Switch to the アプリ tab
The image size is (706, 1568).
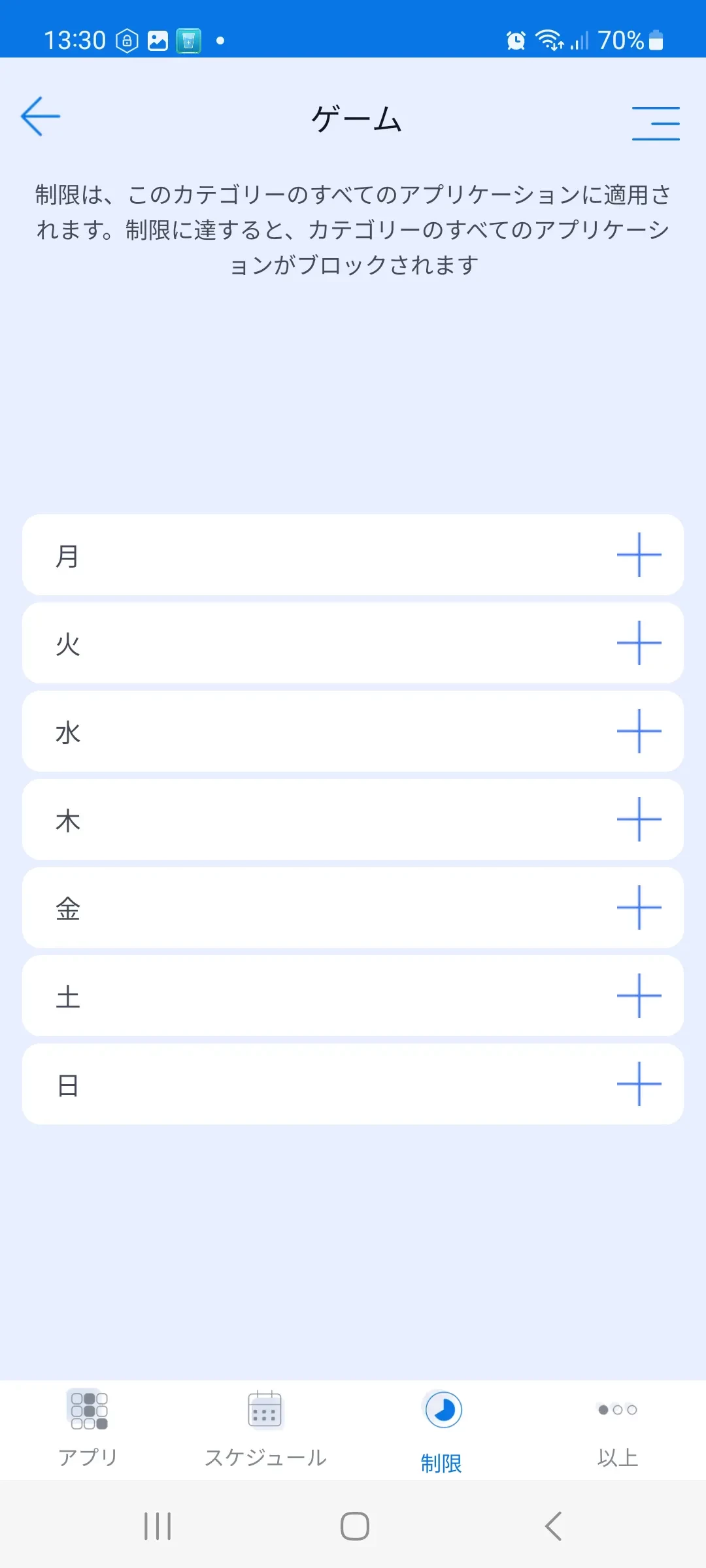pyautogui.click(x=88, y=1428)
